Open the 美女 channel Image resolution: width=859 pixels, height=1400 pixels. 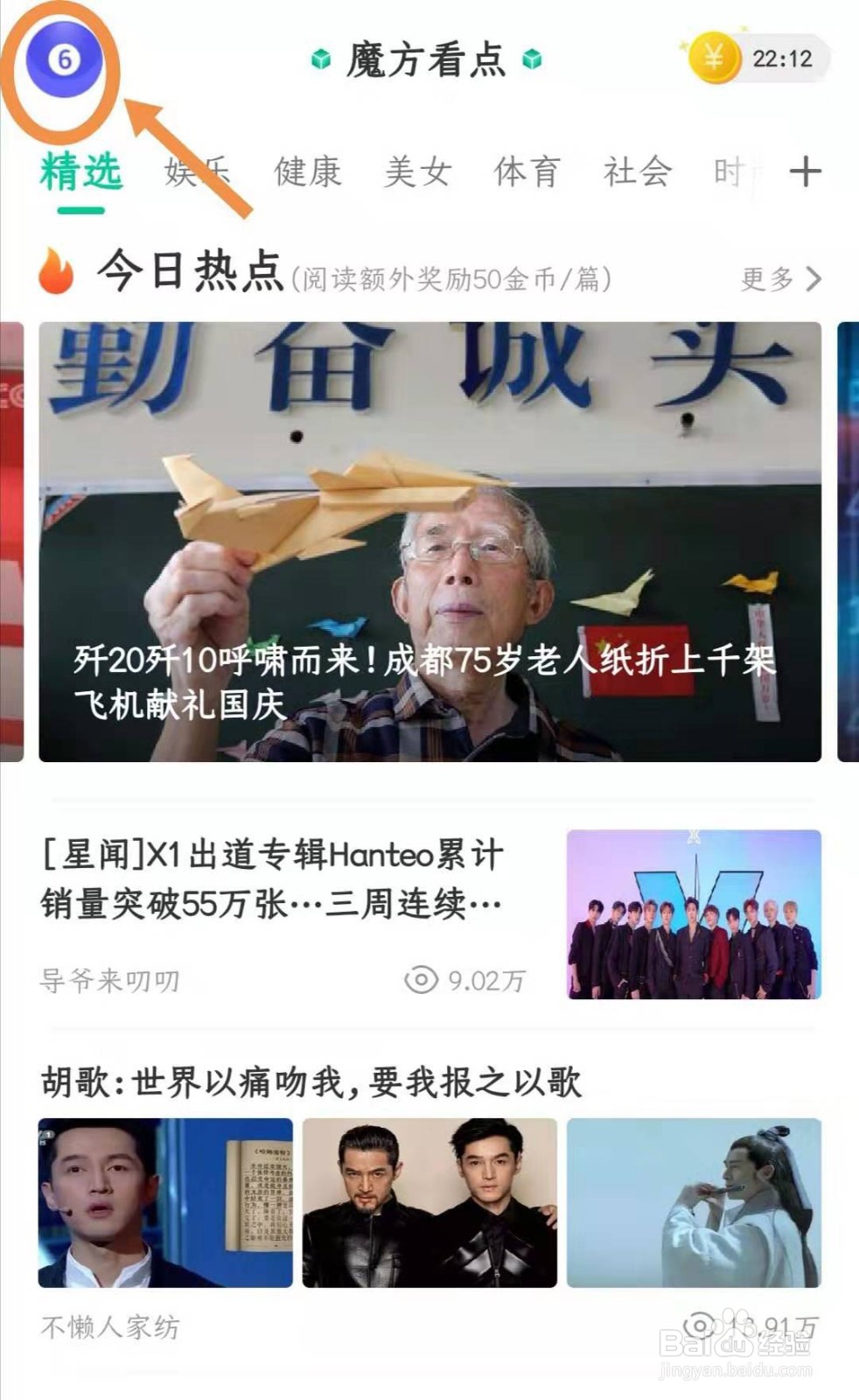(418, 171)
